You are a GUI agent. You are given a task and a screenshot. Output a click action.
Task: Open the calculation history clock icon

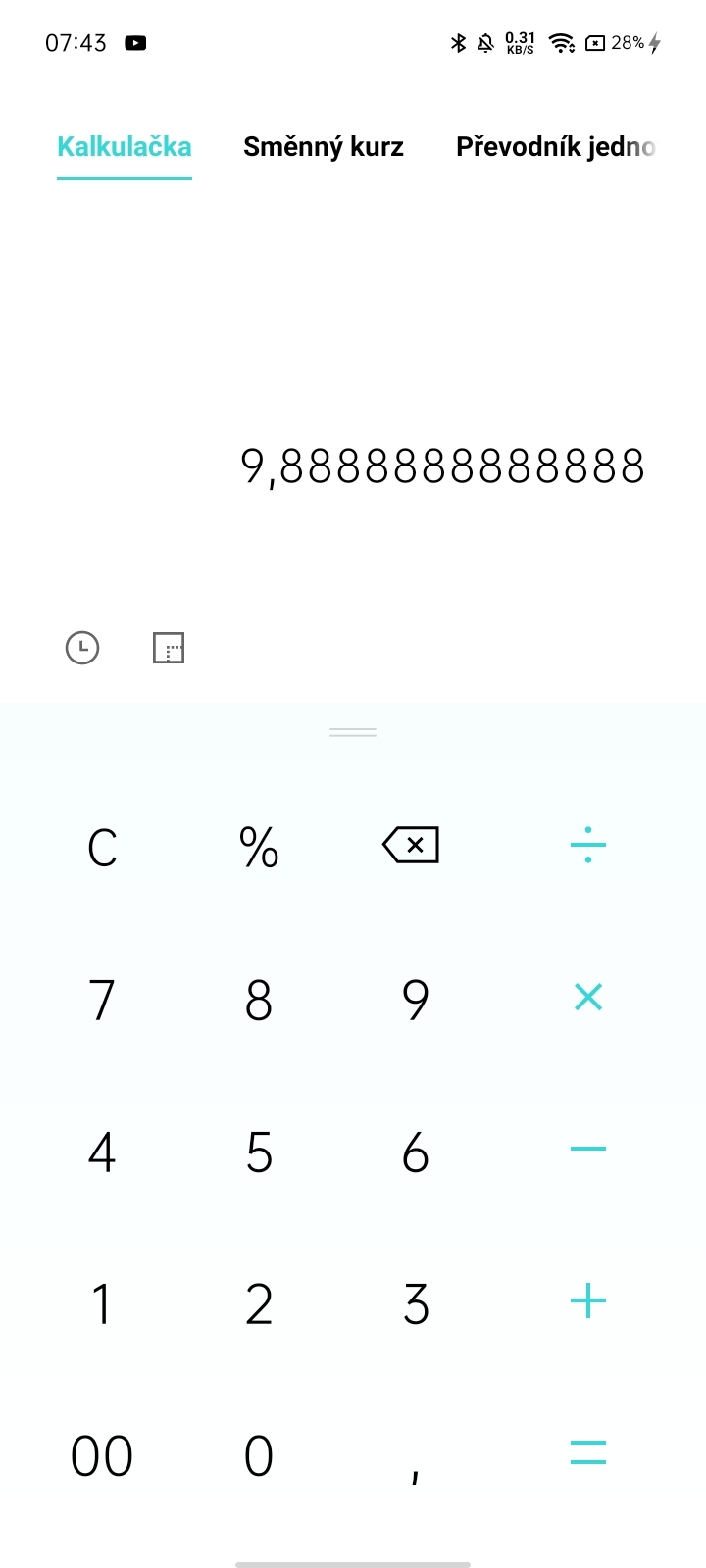[81, 648]
